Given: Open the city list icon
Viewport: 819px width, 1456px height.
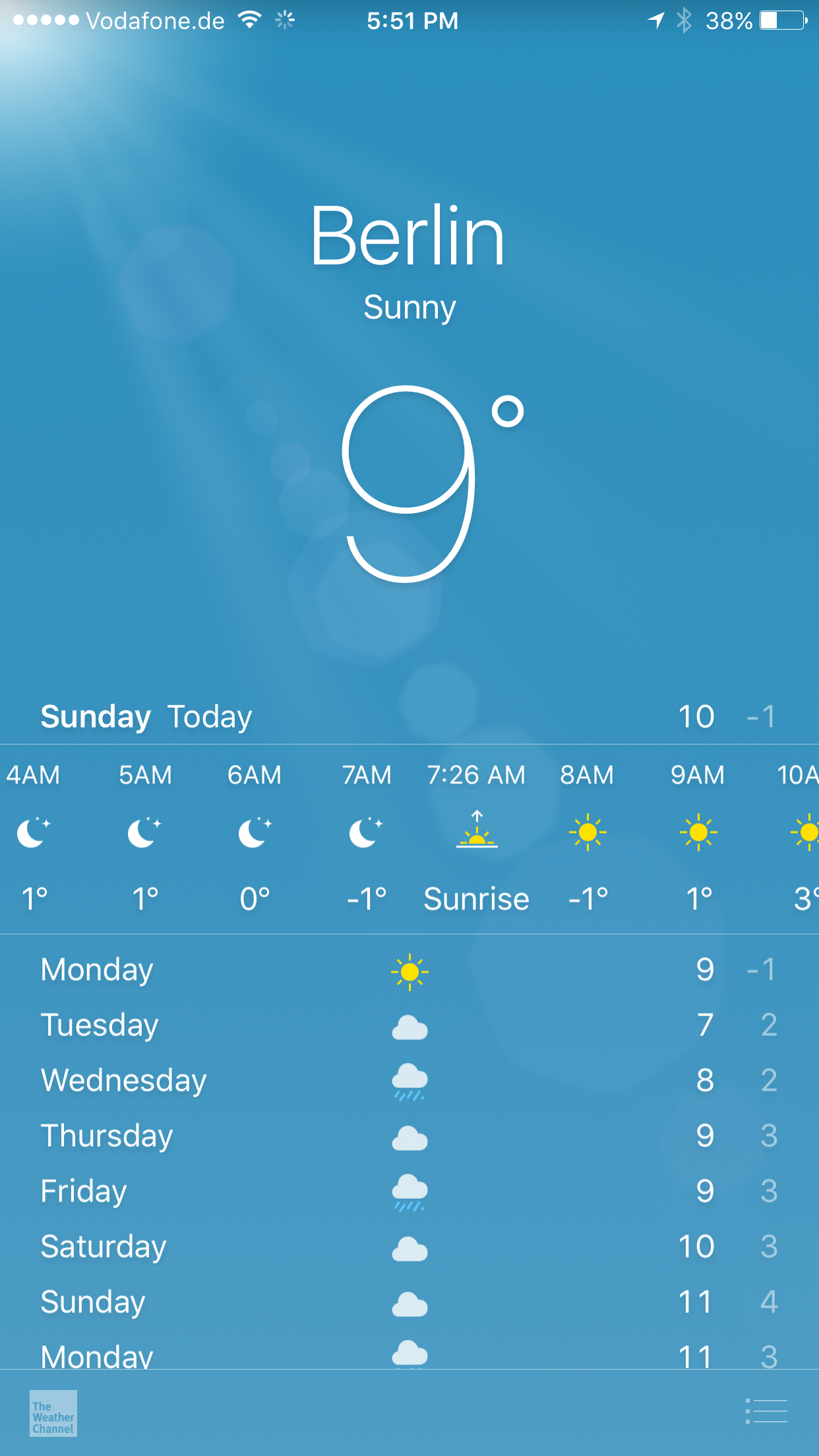Looking at the screenshot, I should coord(766,1411).
